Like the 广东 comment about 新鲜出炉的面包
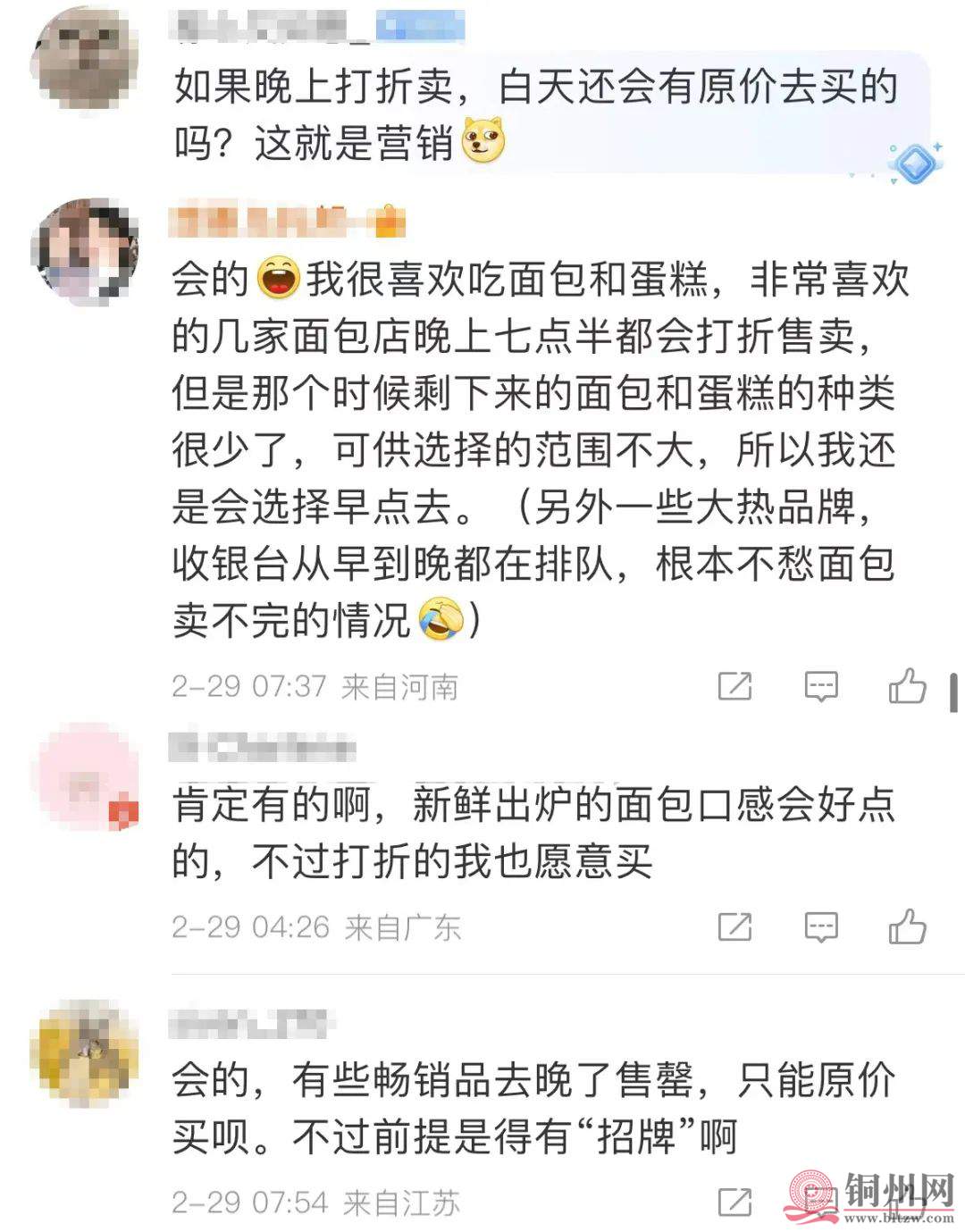965x1232 pixels. click(x=907, y=927)
